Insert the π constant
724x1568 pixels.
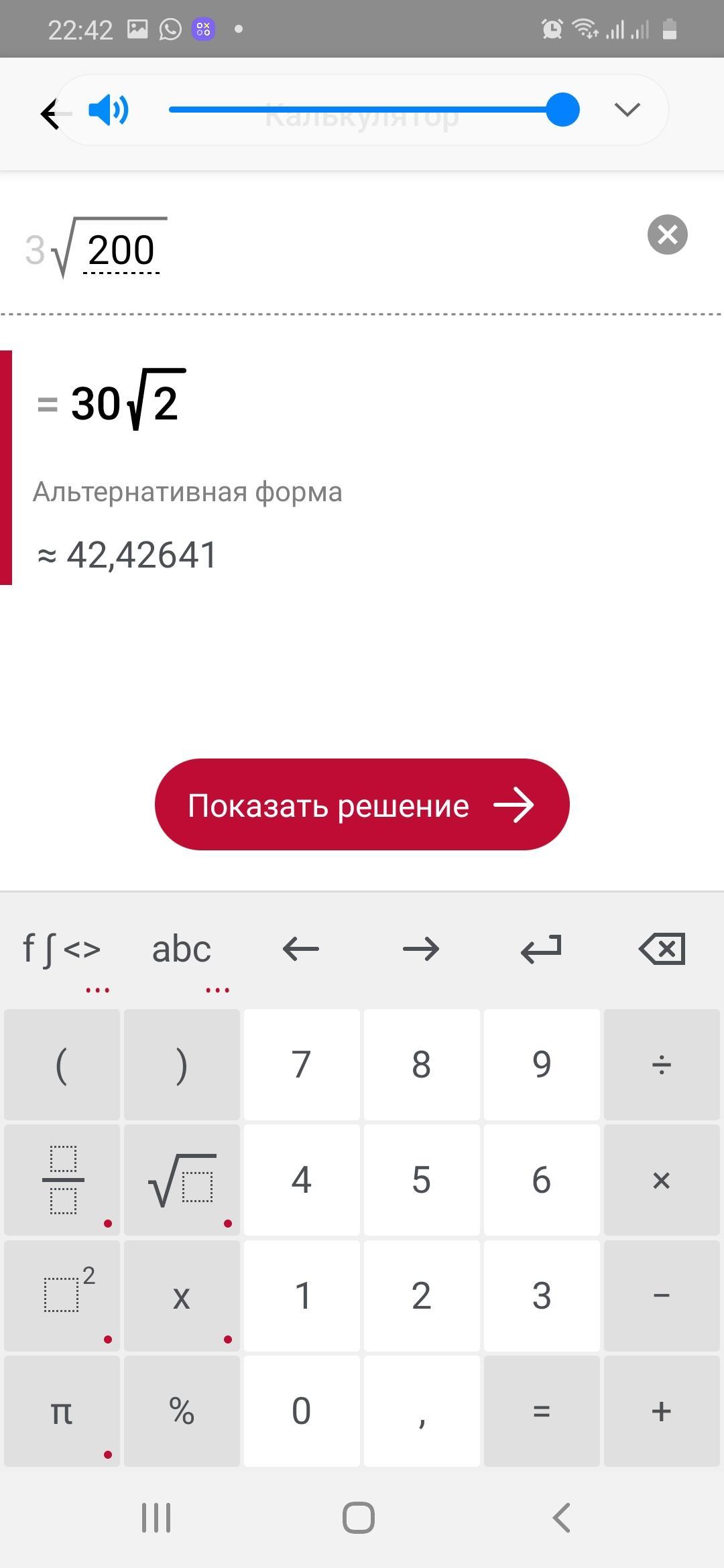pyautogui.click(x=62, y=1411)
